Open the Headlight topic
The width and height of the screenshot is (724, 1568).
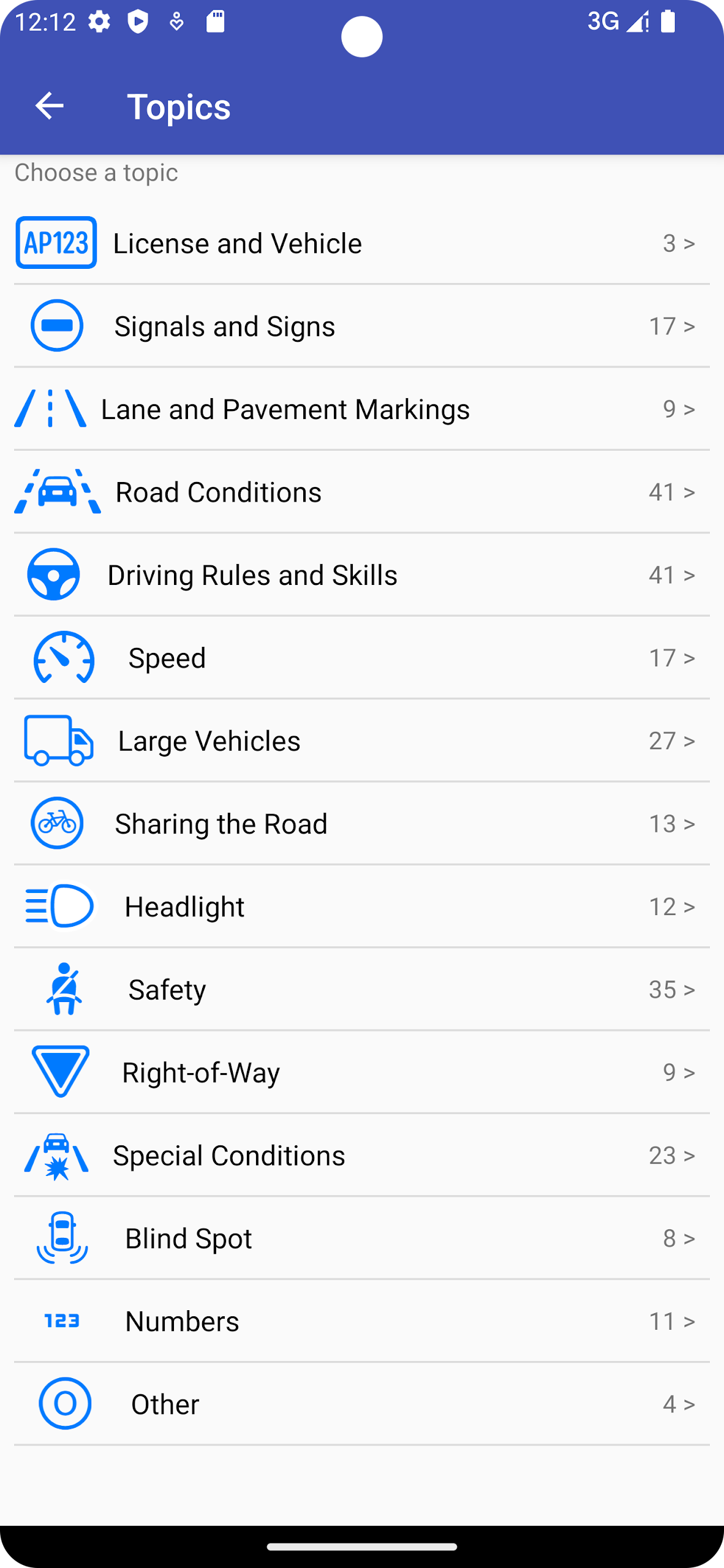click(x=362, y=907)
